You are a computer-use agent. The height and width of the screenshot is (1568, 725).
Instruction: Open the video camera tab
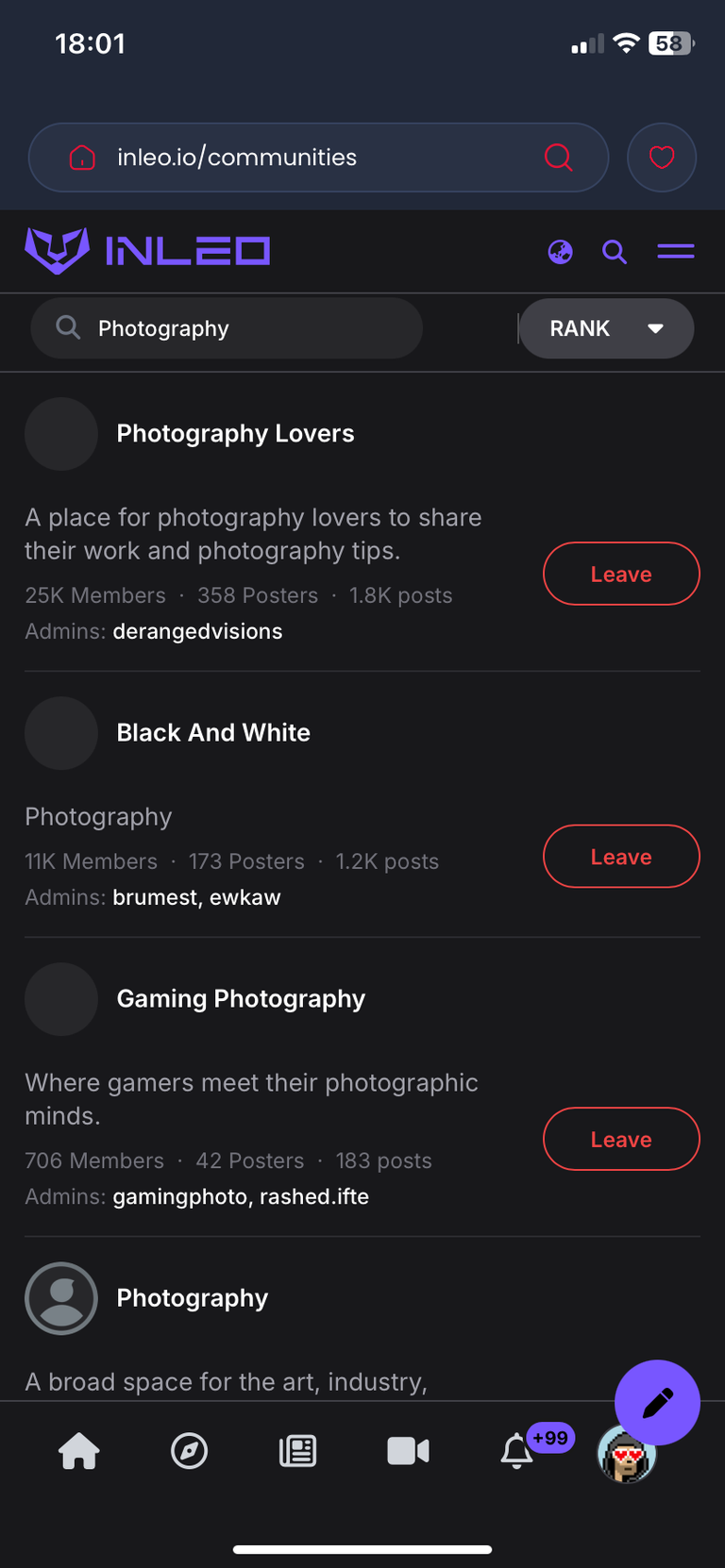408,1451
